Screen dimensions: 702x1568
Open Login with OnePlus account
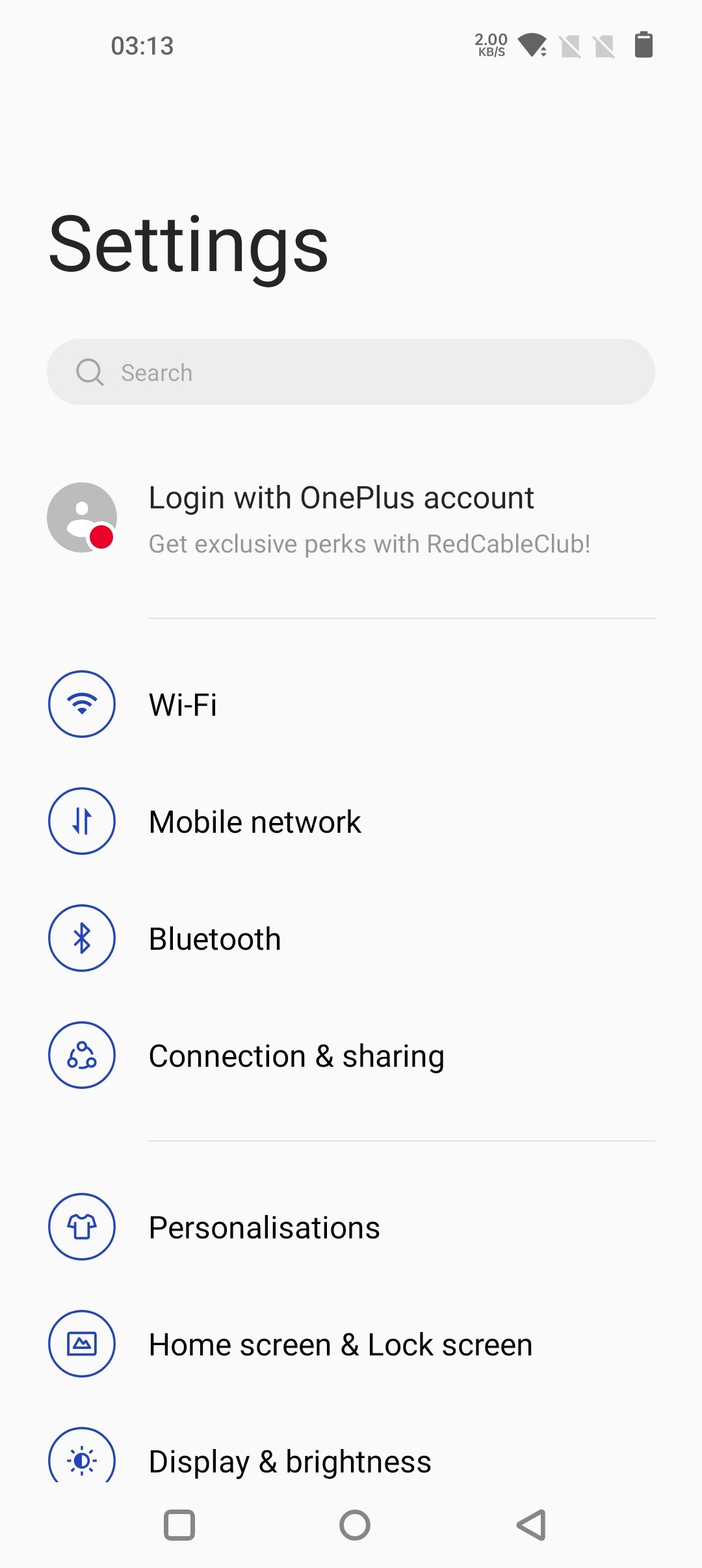point(351,518)
